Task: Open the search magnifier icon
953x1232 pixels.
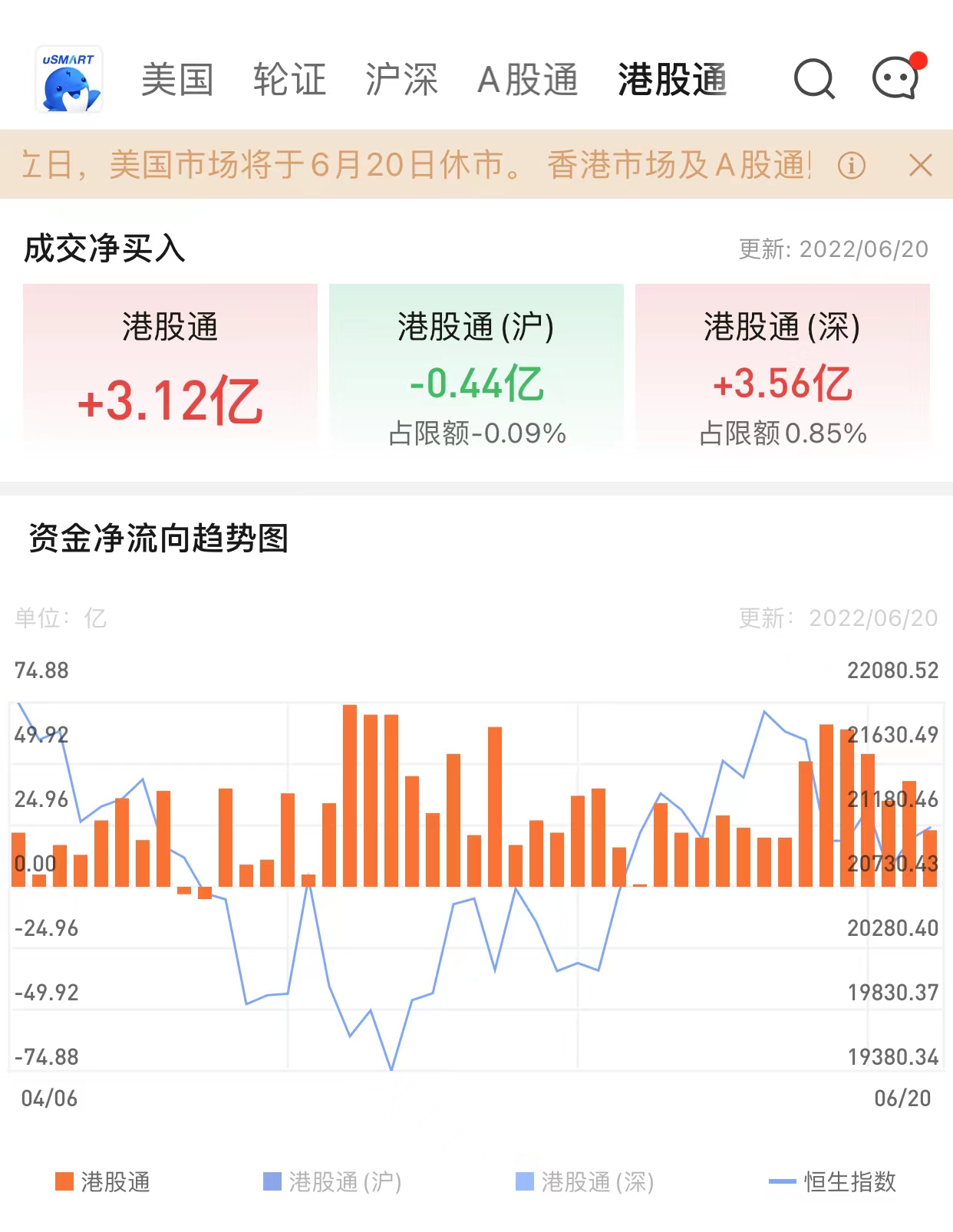Action: coord(813,79)
